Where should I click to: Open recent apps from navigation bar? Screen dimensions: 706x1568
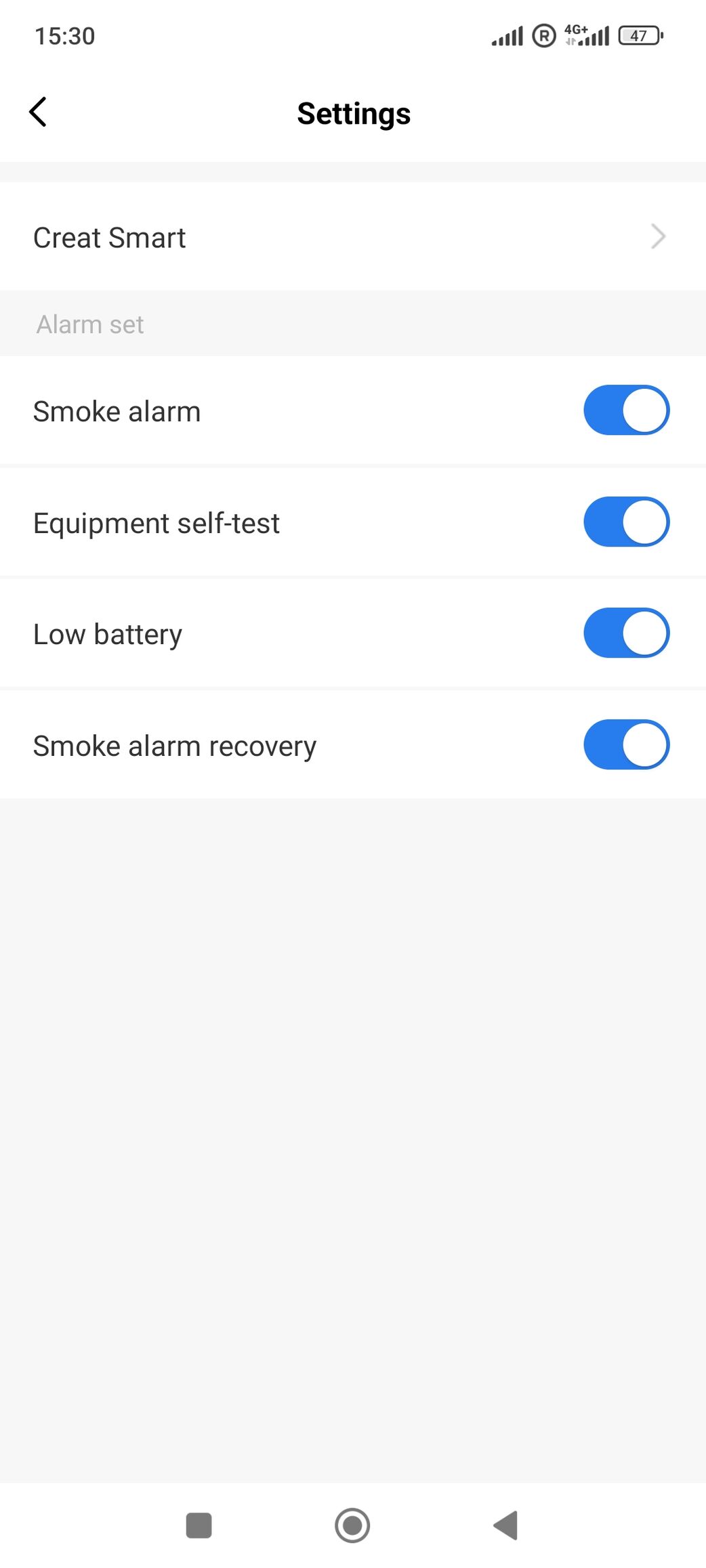199,1525
